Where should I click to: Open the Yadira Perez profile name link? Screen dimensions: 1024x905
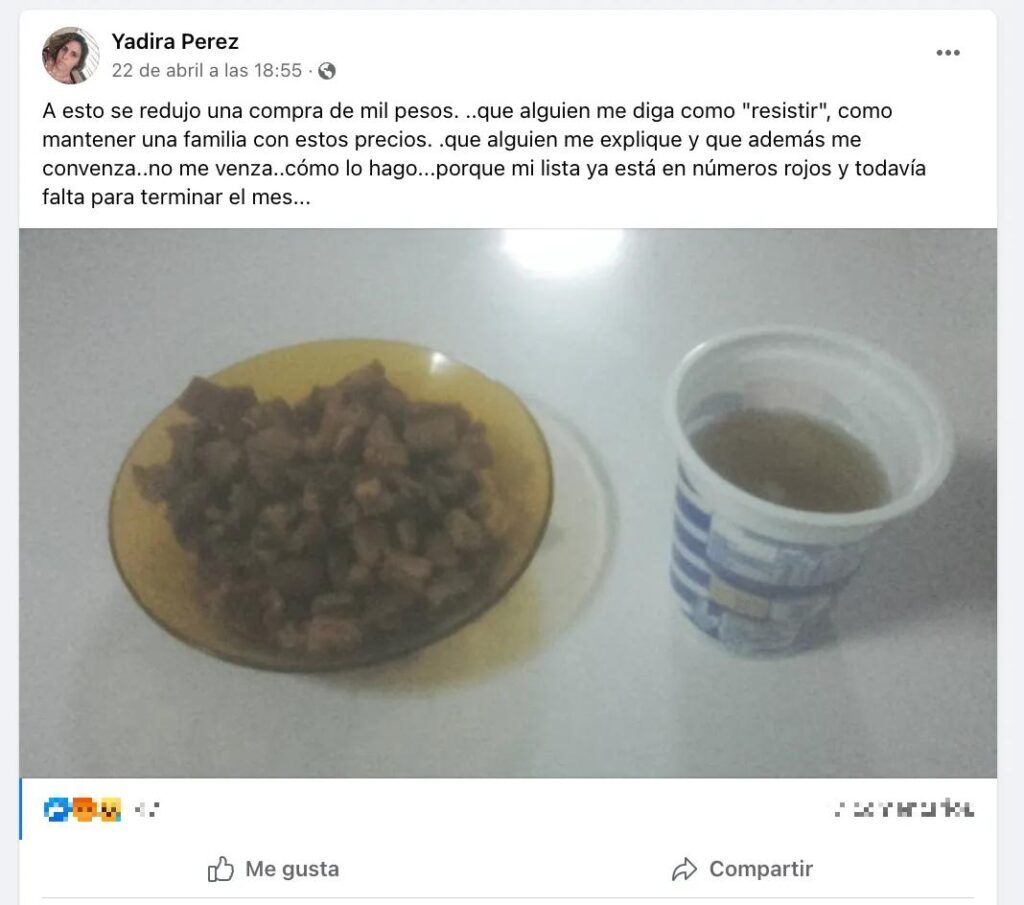click(175, 41)
